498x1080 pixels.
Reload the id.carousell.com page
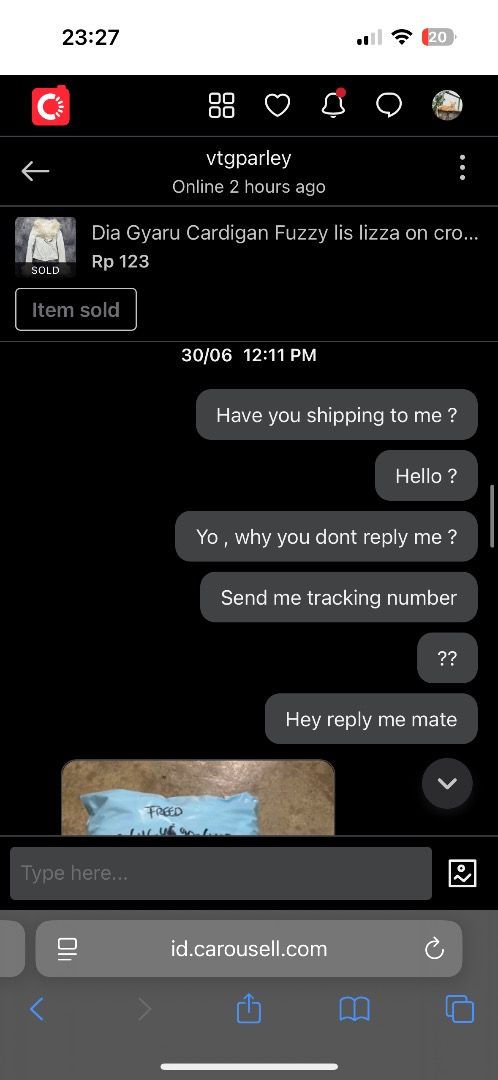(435, 949)
